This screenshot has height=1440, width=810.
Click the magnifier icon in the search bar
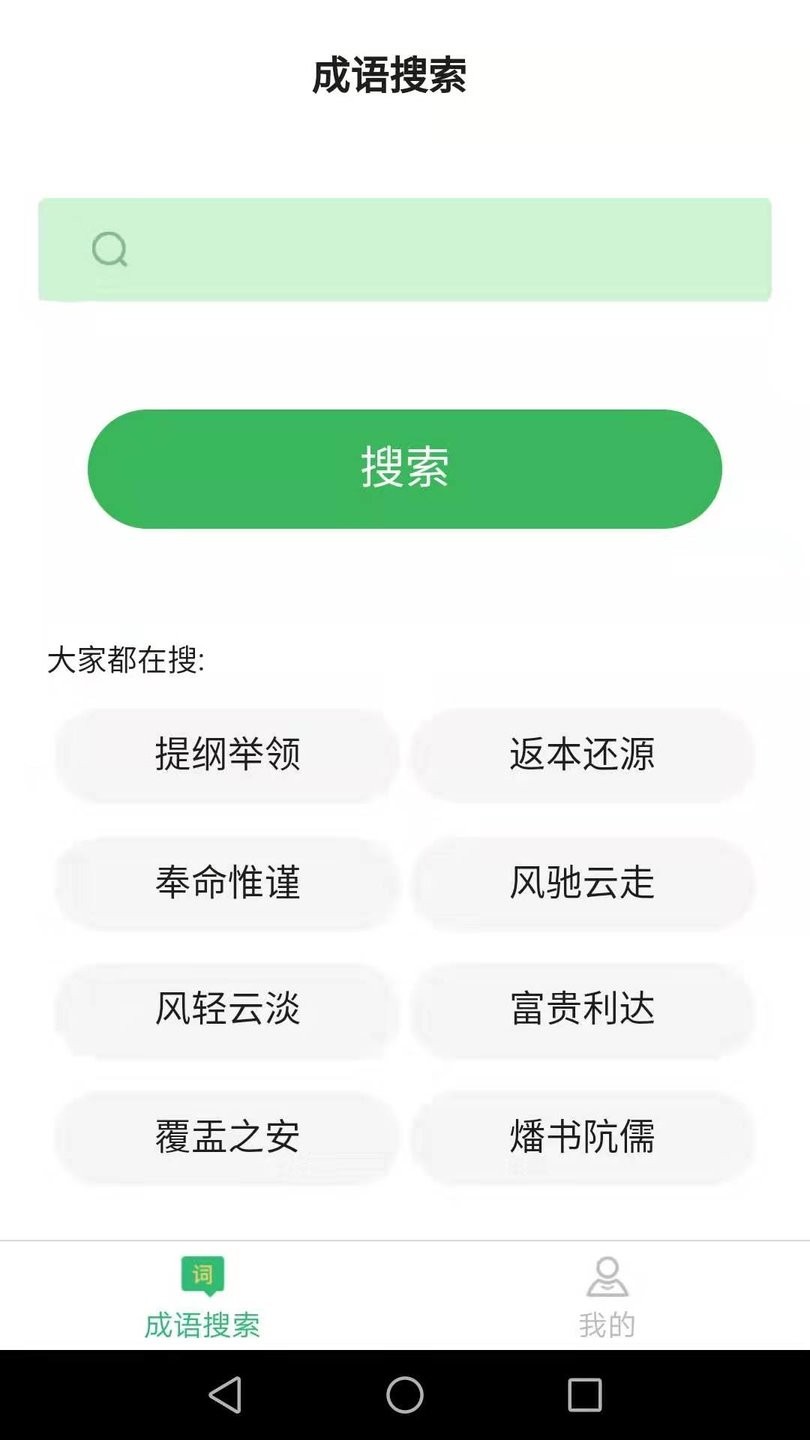(x=110, y=249)
